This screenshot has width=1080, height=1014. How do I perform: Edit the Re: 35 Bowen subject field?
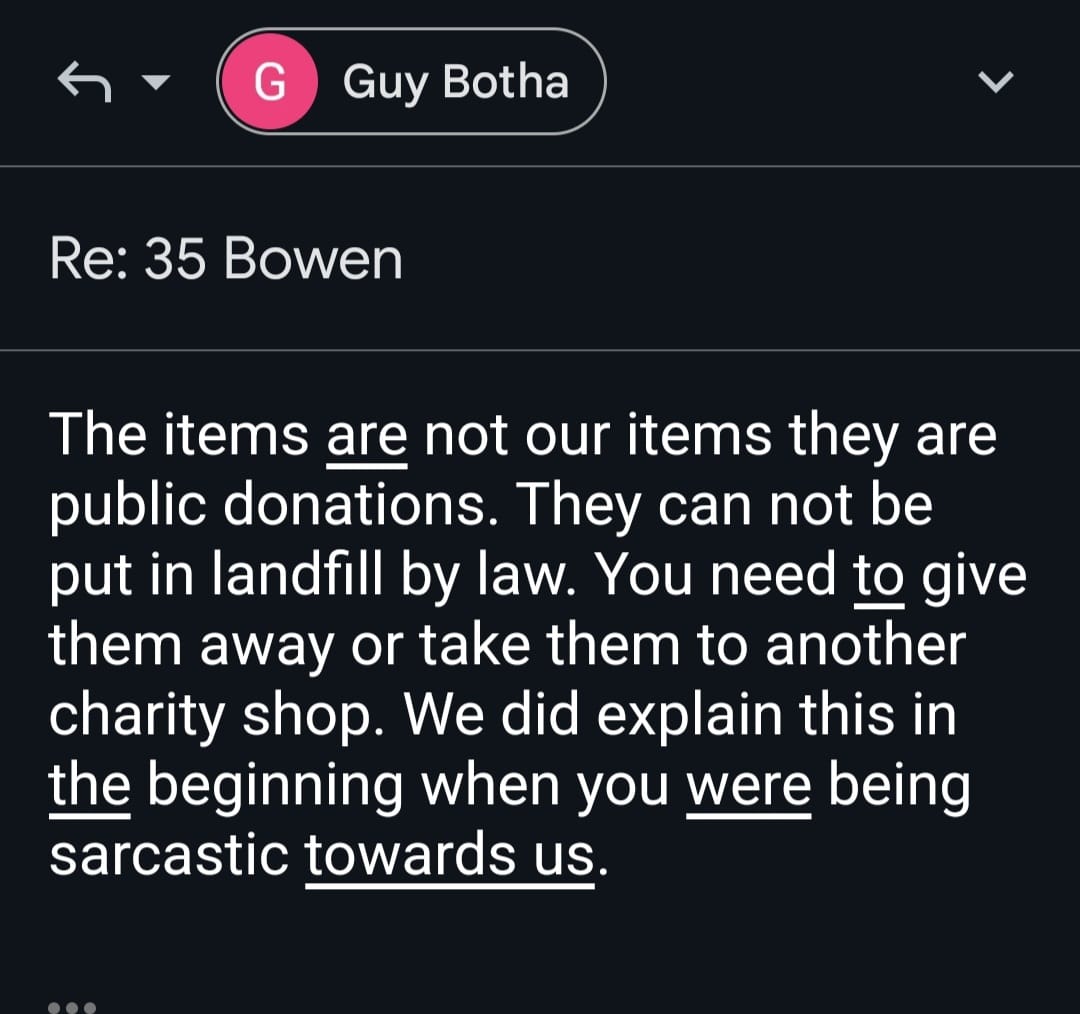(226, 260)
